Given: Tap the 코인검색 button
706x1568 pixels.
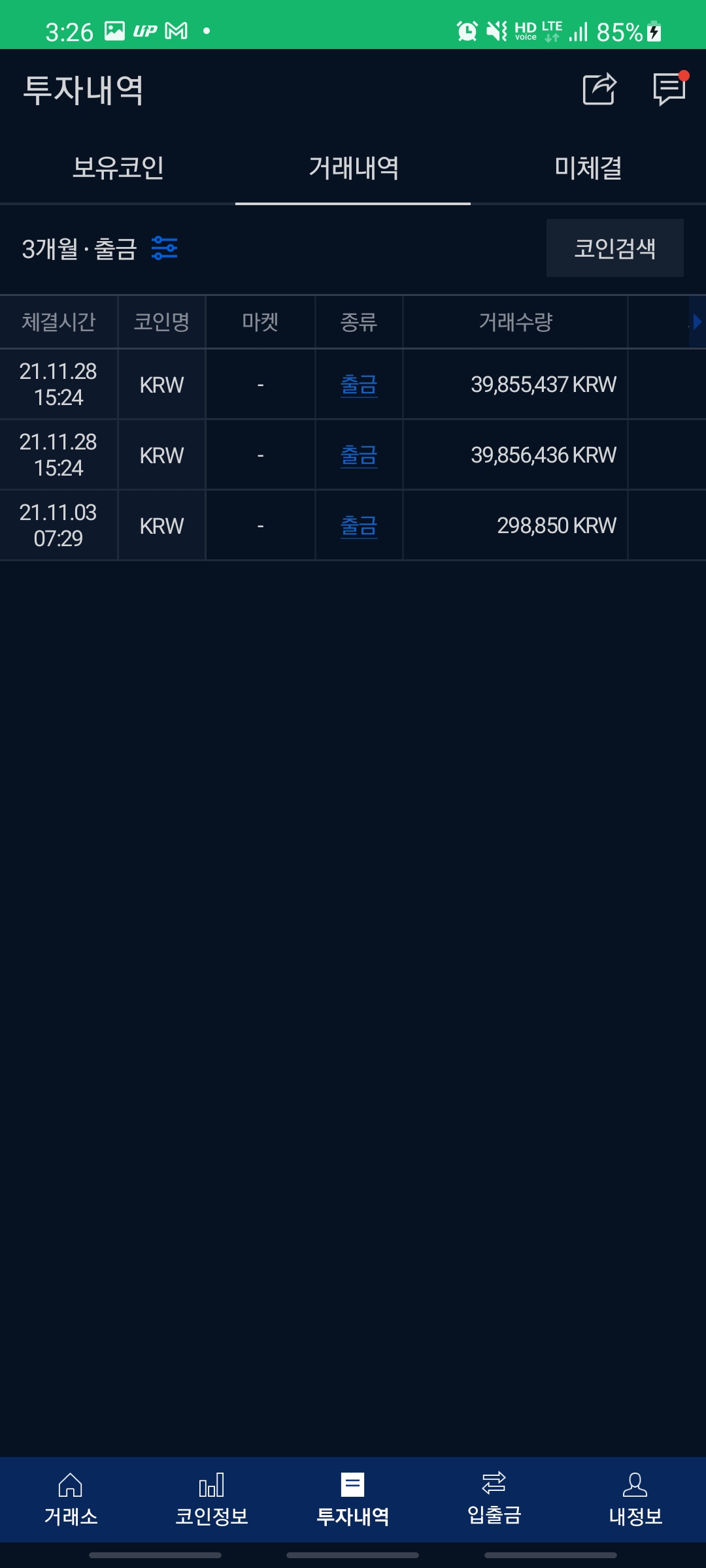Looking at the screenshot, I should pyautogui.click(x=614, y=248).
